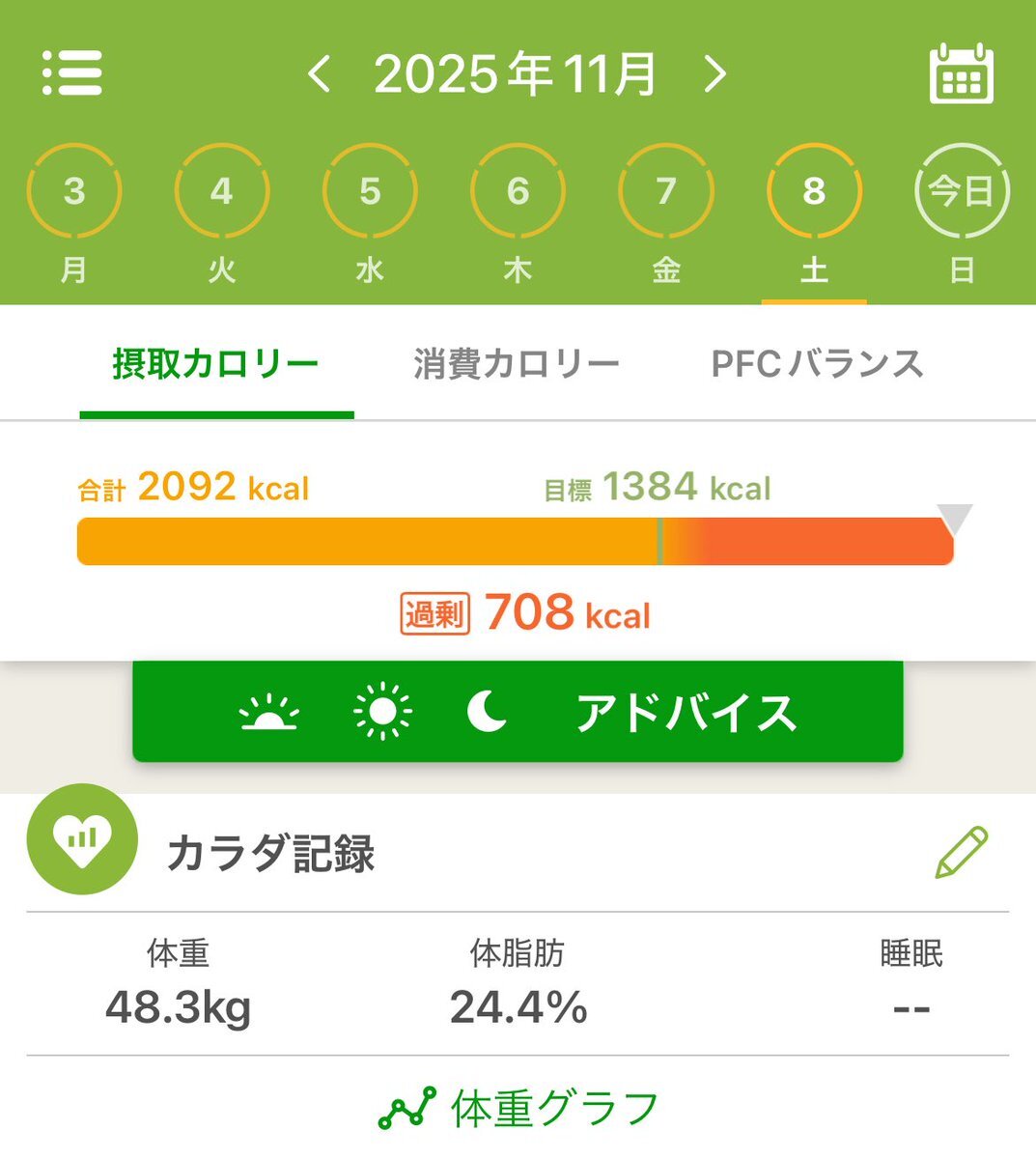Image resolution: width=1036 pixels, height=1159 pixels.
Task: Jump to 今日 (today)
Action: (962, 191)
